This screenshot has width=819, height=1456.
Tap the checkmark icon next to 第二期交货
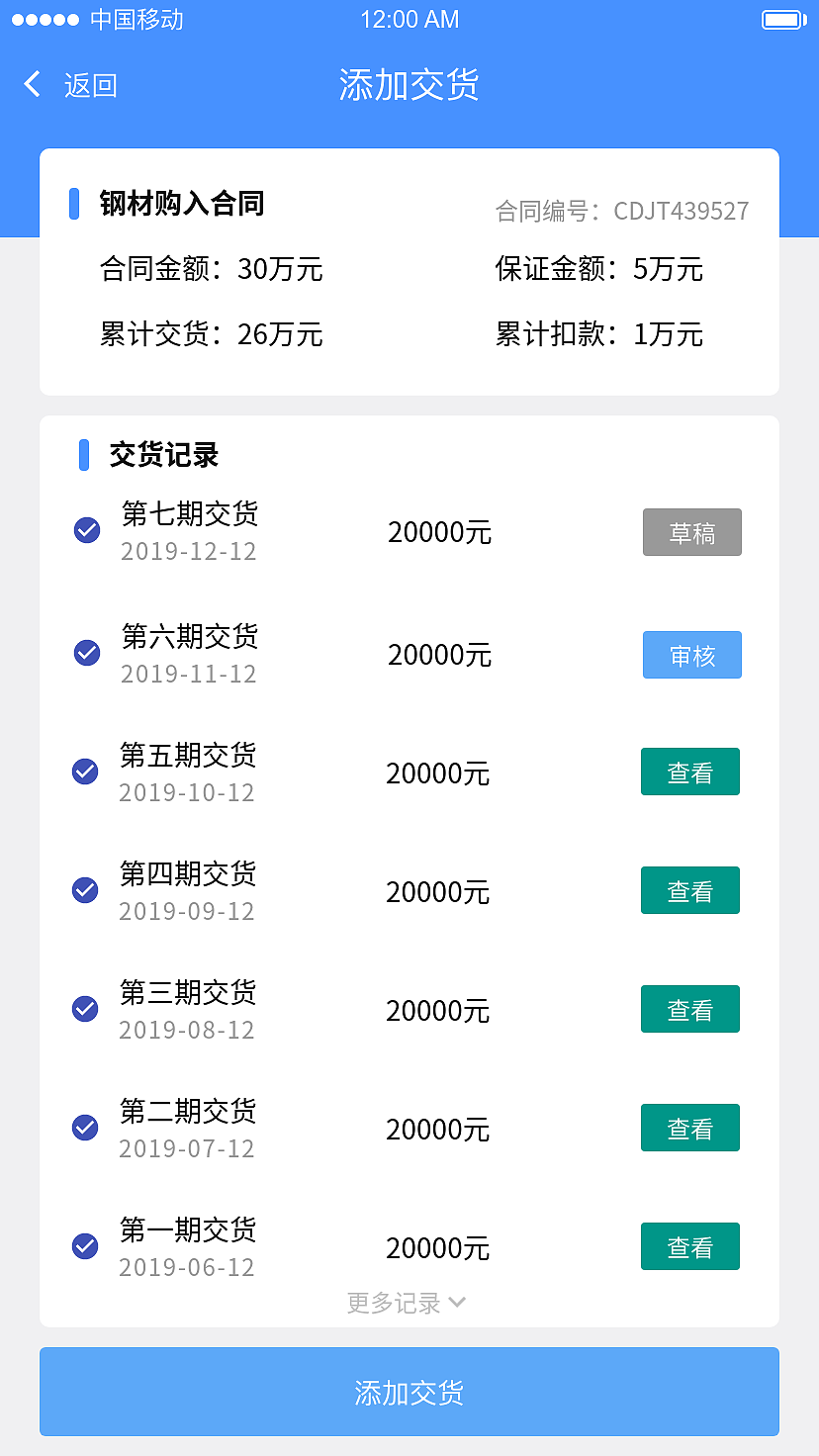pos(85,1127)
